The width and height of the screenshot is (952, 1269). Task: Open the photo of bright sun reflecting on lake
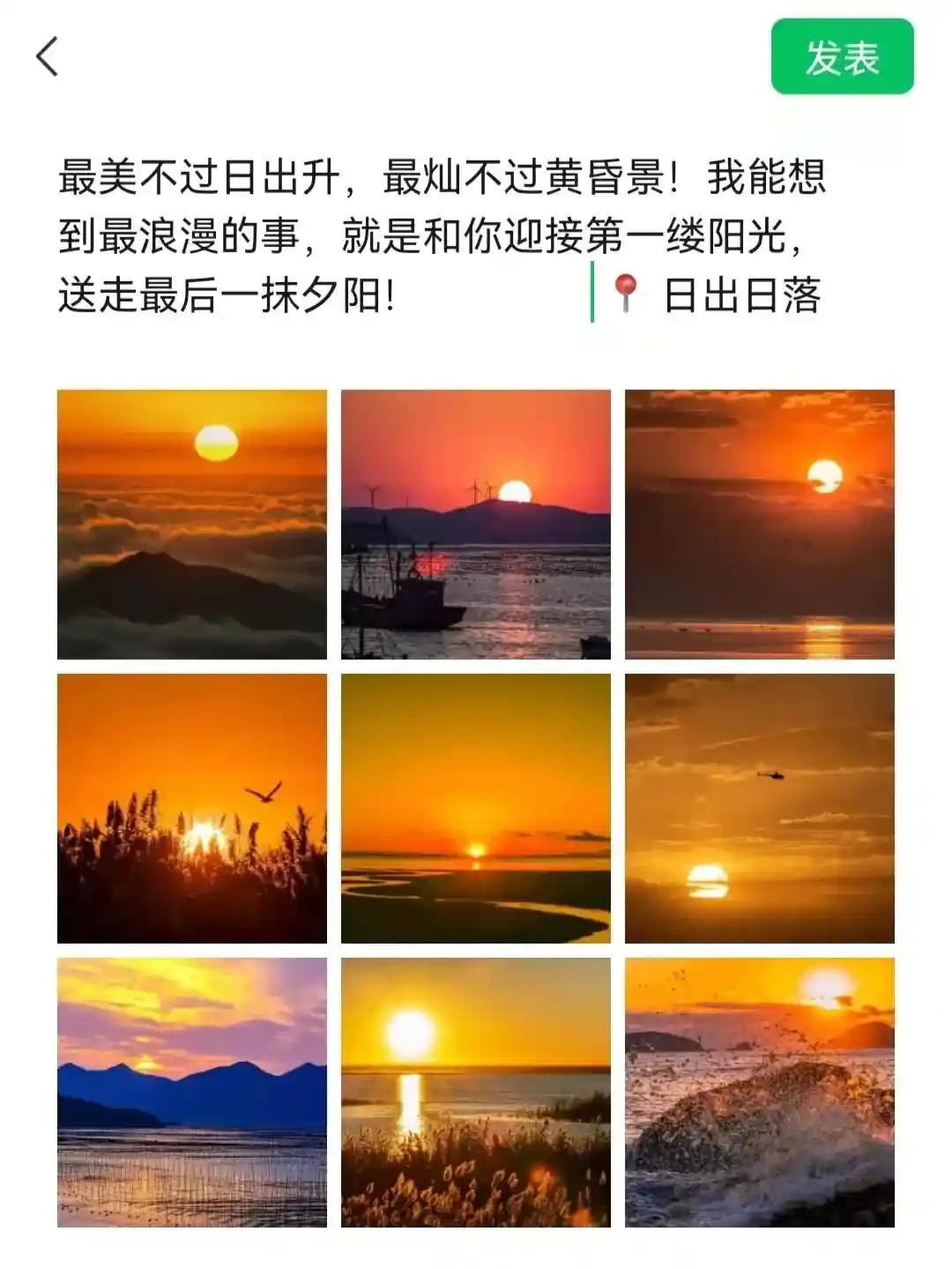pyautogui.click(x=476, y=1093)
